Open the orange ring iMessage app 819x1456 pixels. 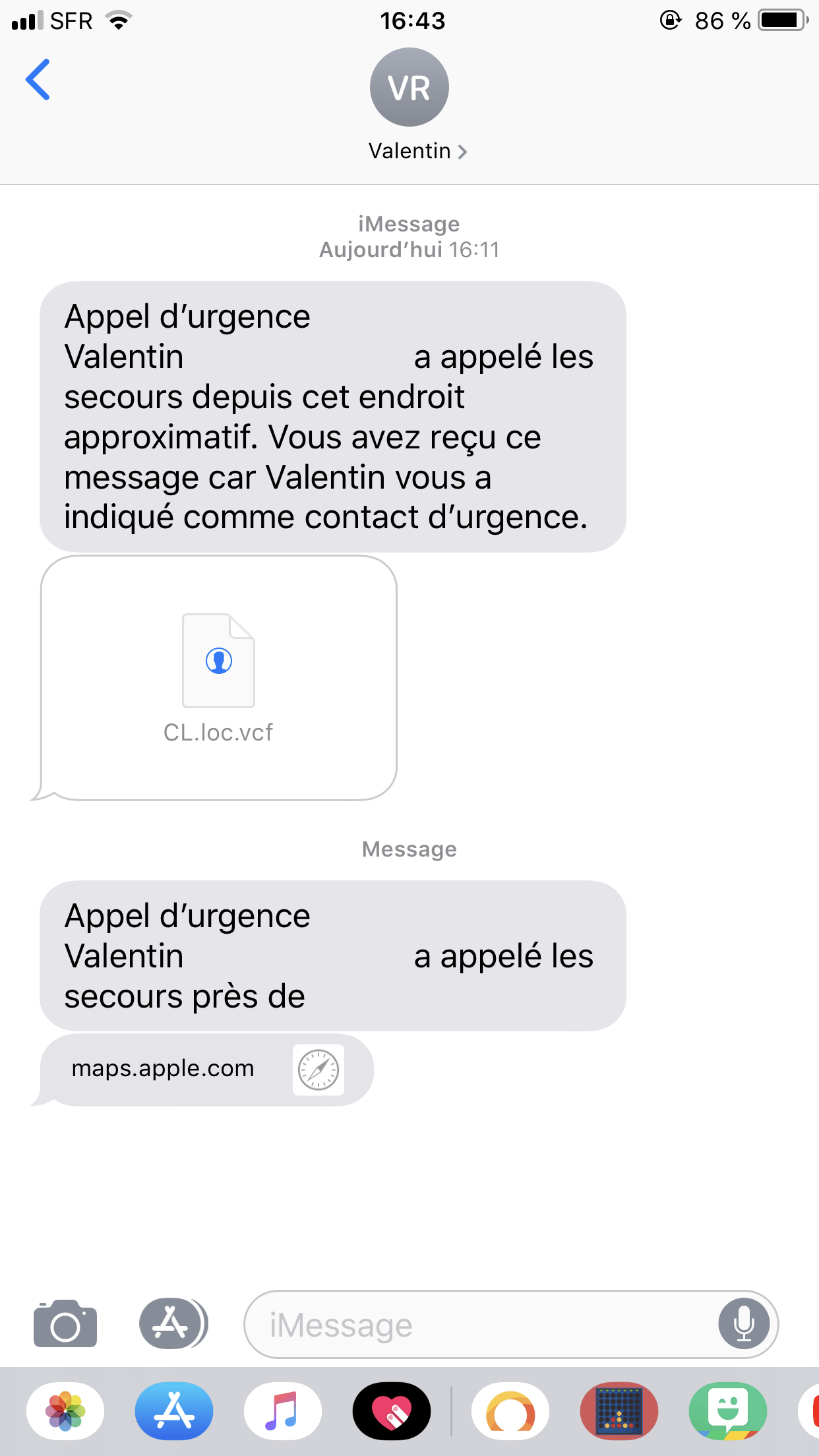click(510, 1410)
